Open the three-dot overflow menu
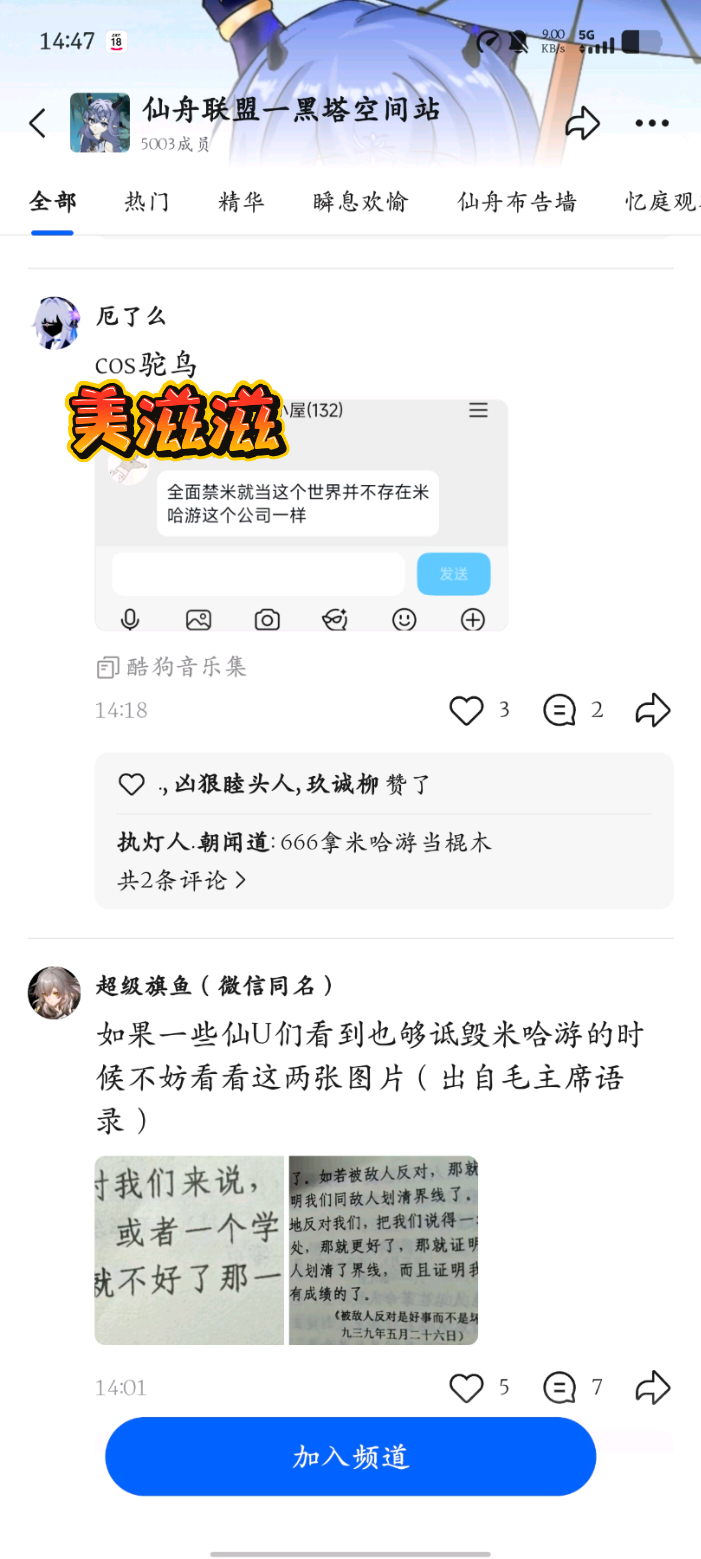 pos(652,123)
